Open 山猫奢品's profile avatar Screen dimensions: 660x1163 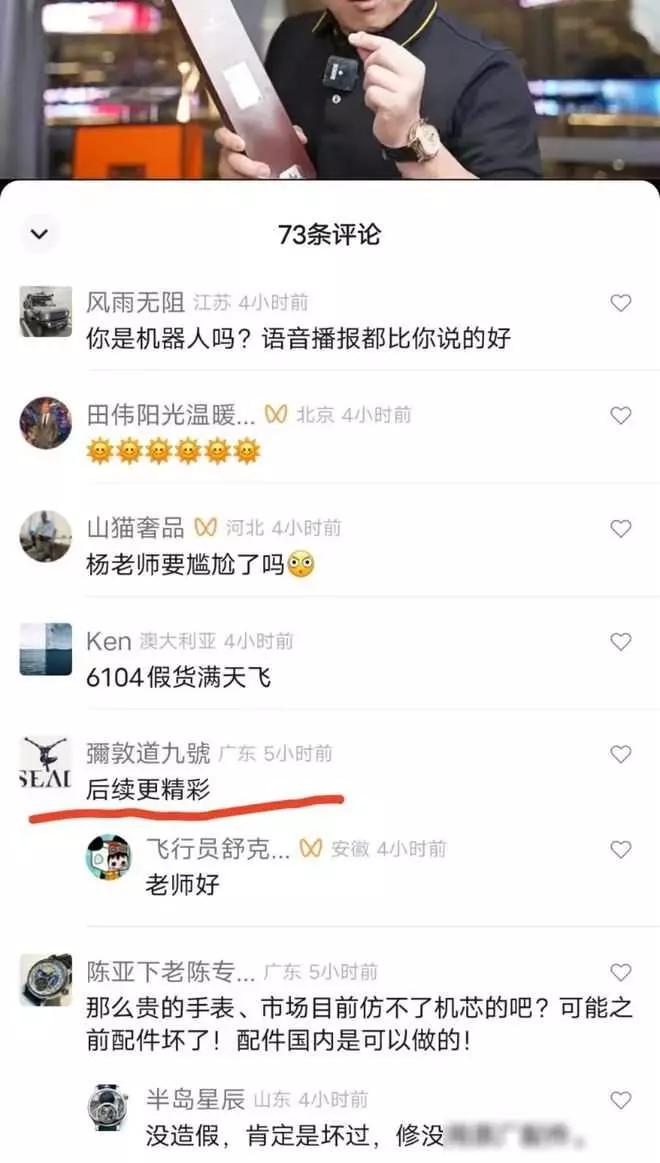point(46,536)
